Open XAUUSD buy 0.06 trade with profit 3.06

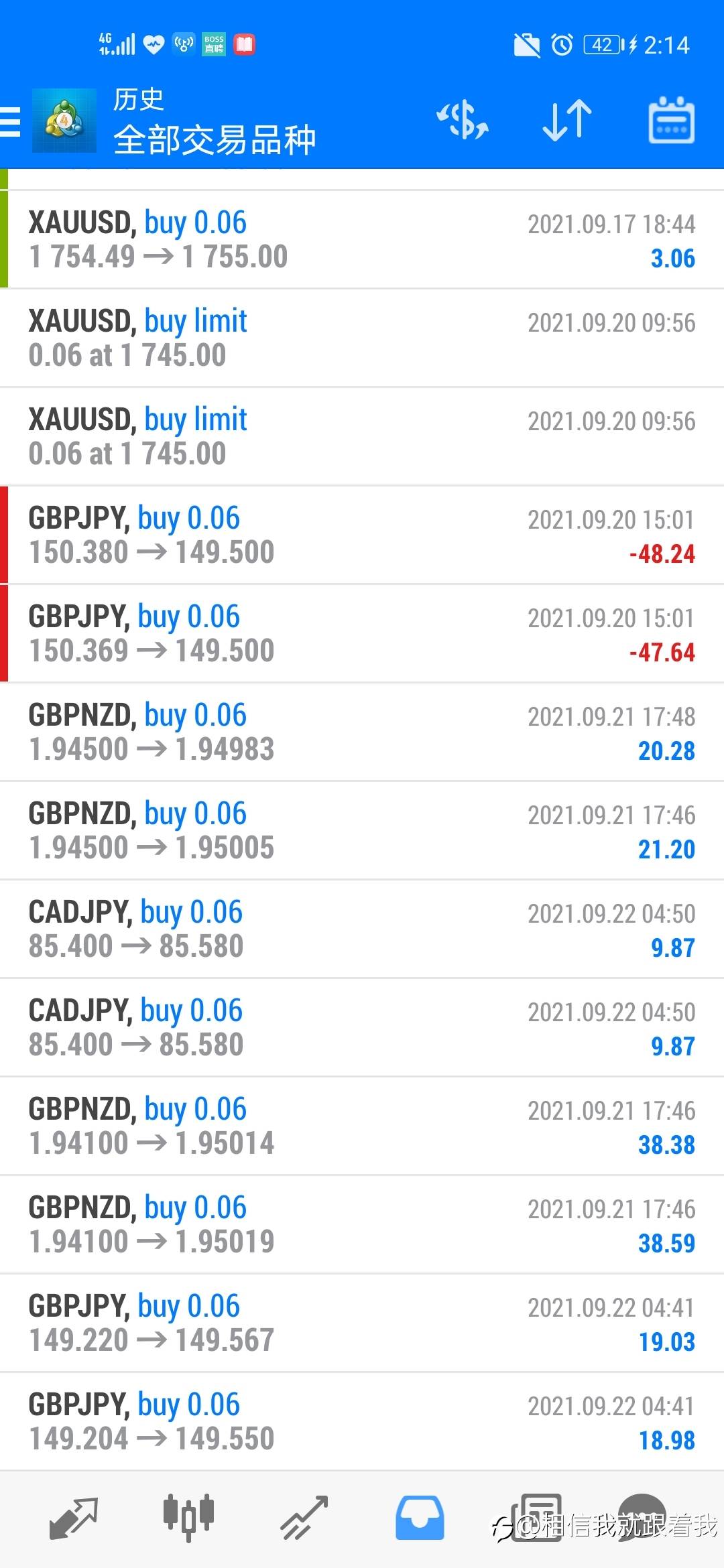tap(362, 240)
